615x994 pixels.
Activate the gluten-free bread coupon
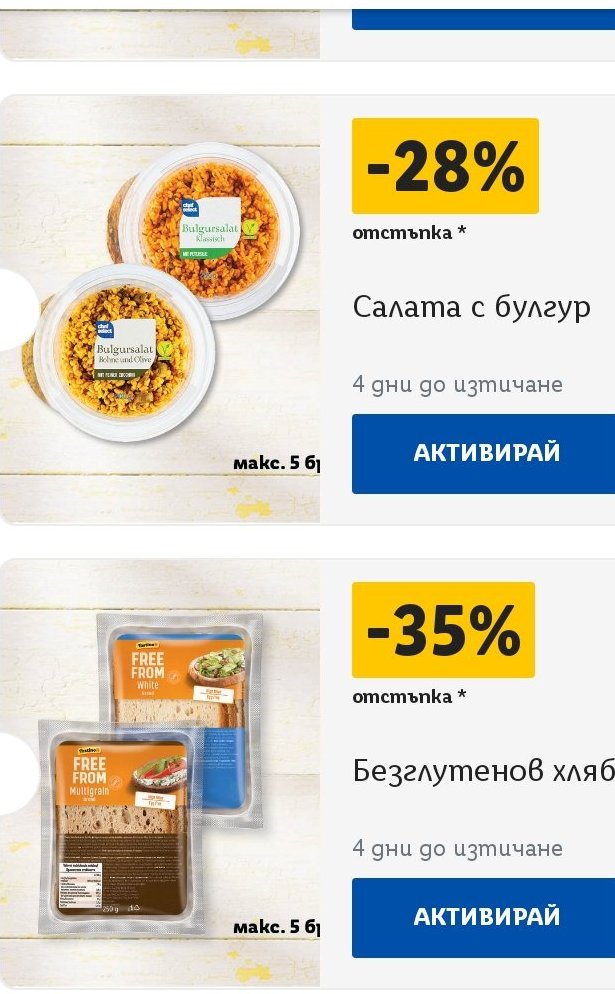[483, 917]
